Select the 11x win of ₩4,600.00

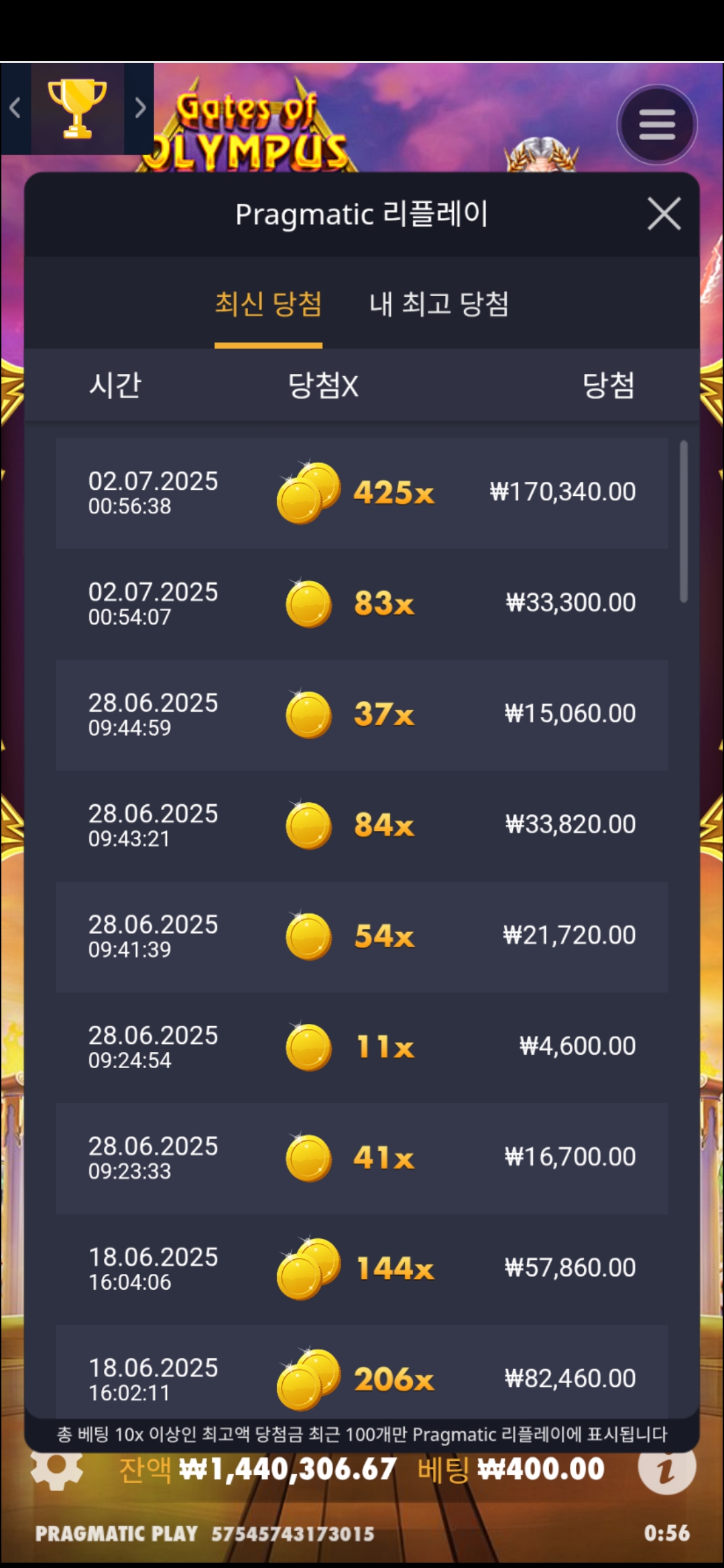pos(362,1047)
